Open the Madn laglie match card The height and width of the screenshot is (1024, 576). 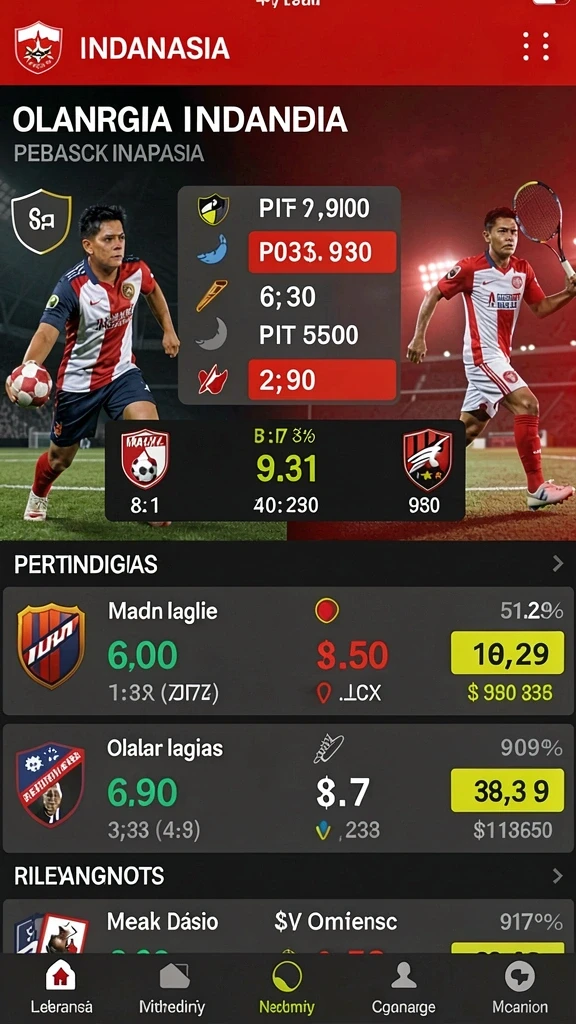click(288, 651)
